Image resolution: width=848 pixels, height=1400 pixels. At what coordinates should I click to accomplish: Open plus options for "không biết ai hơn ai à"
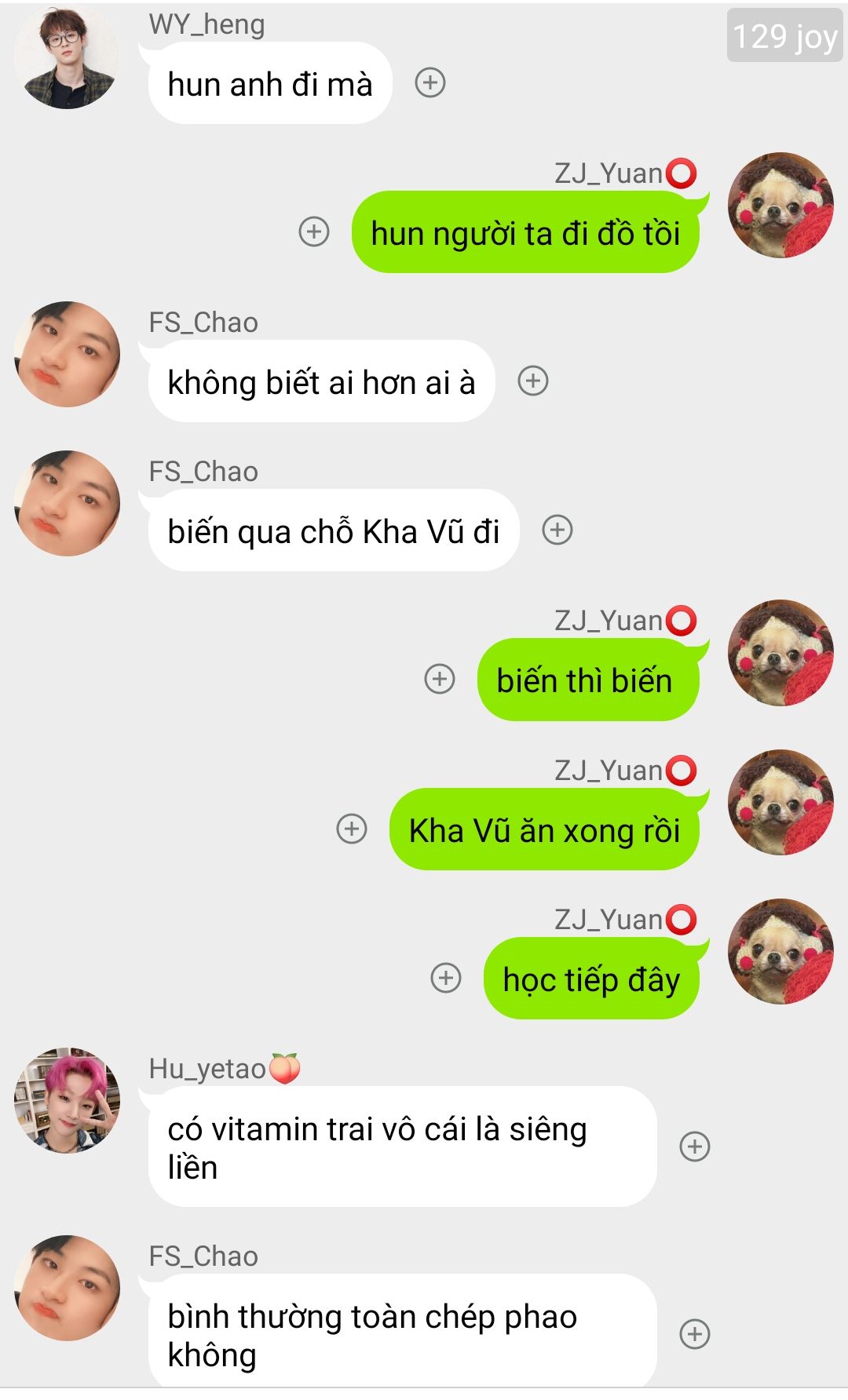click(x=533, y=381)
